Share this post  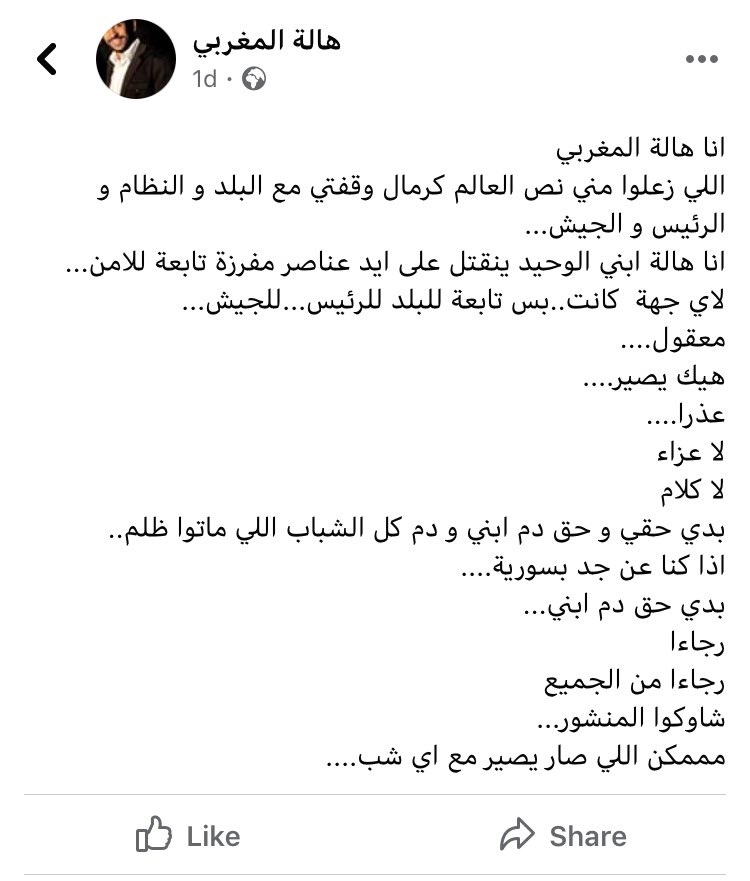[x=563, y=835]
